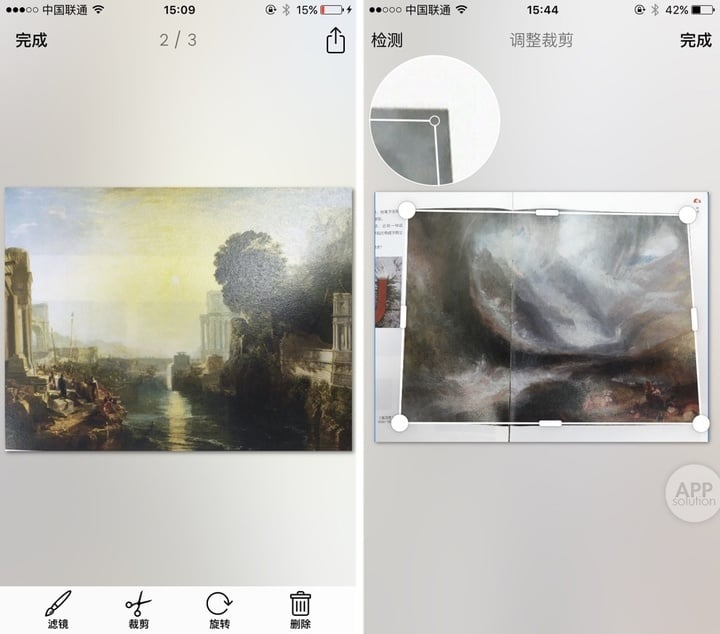The height and width of the screenshot is (634, 720).
Task: Open the 滤镜 filter tool
Action: tap(58, 610)
